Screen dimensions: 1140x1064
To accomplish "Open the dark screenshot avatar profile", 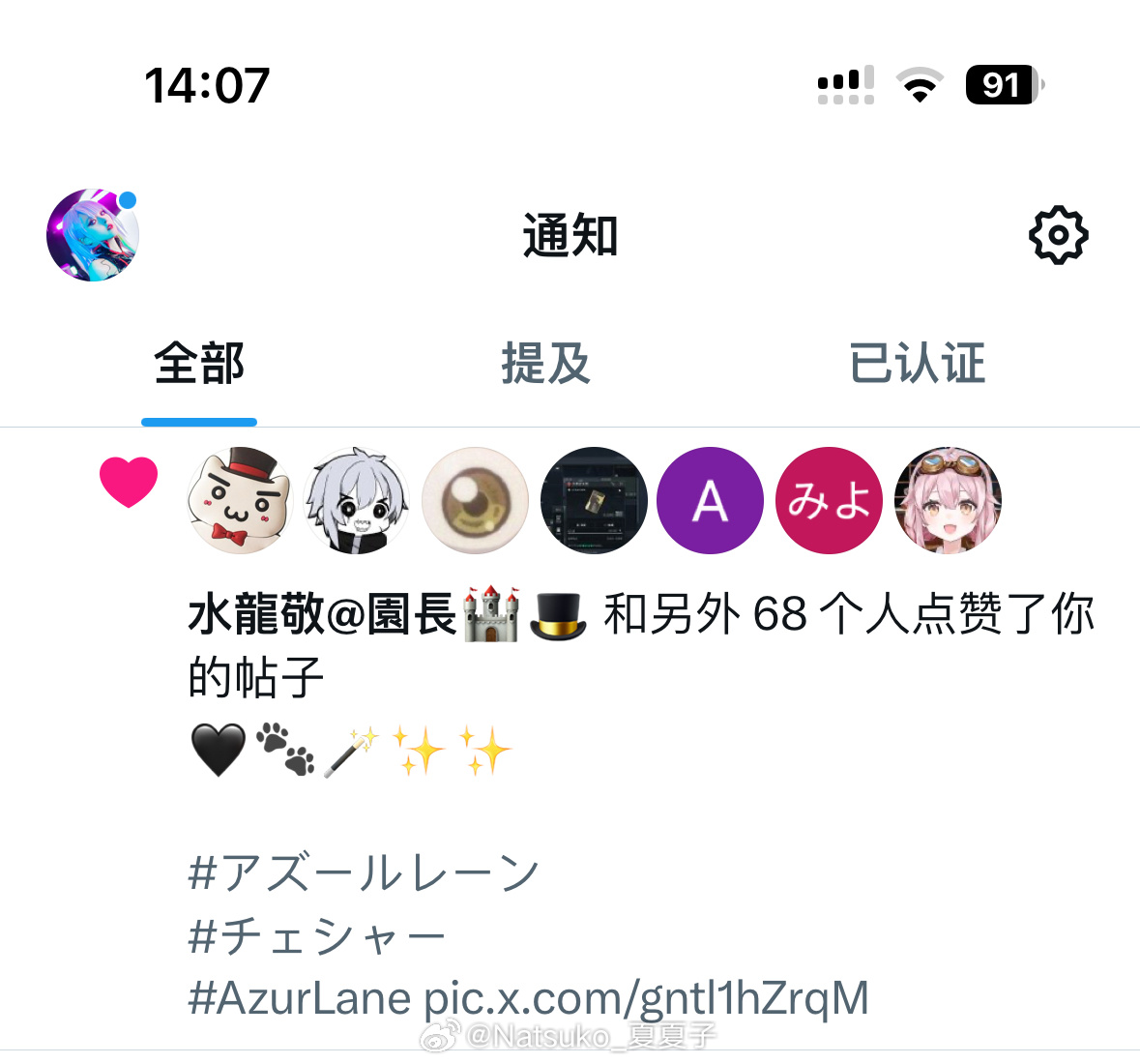I will point(593,500).
